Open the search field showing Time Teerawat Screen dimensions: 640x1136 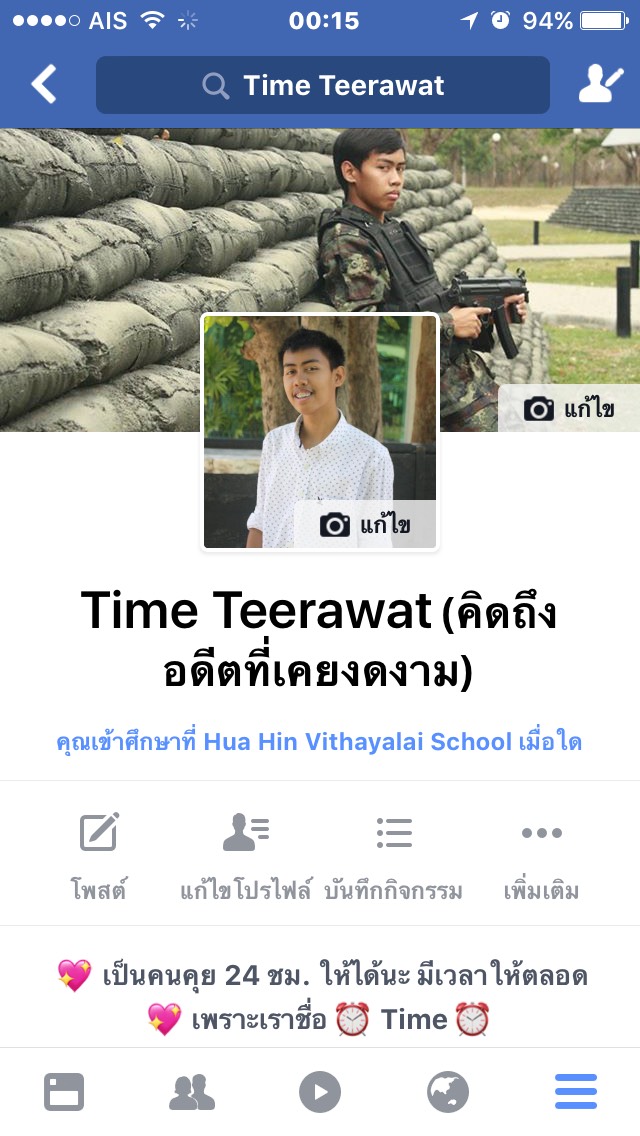click(322, 85)
